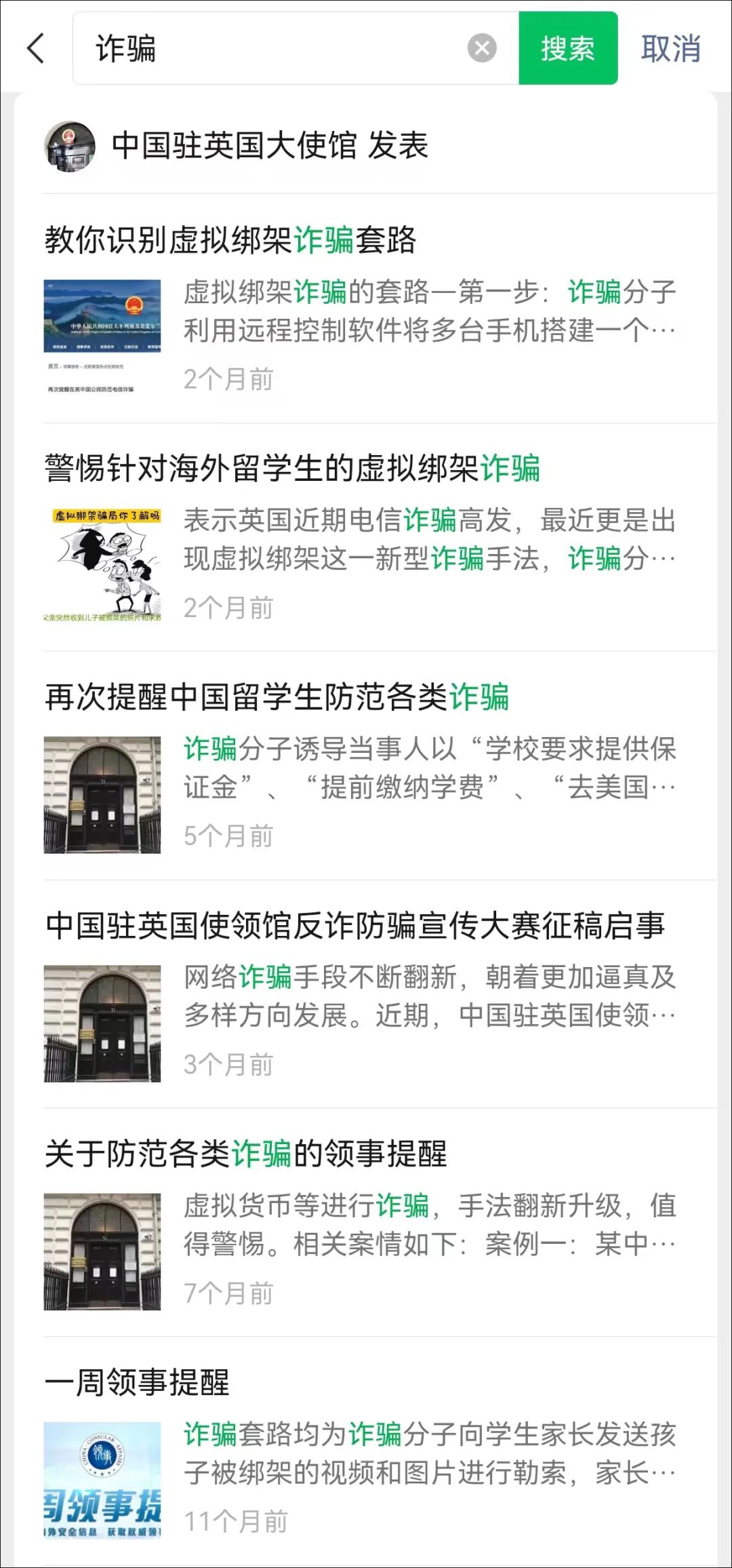
Task: Open article 关于防范各类诈骗的领事提醒
Action: point(246,1154)
